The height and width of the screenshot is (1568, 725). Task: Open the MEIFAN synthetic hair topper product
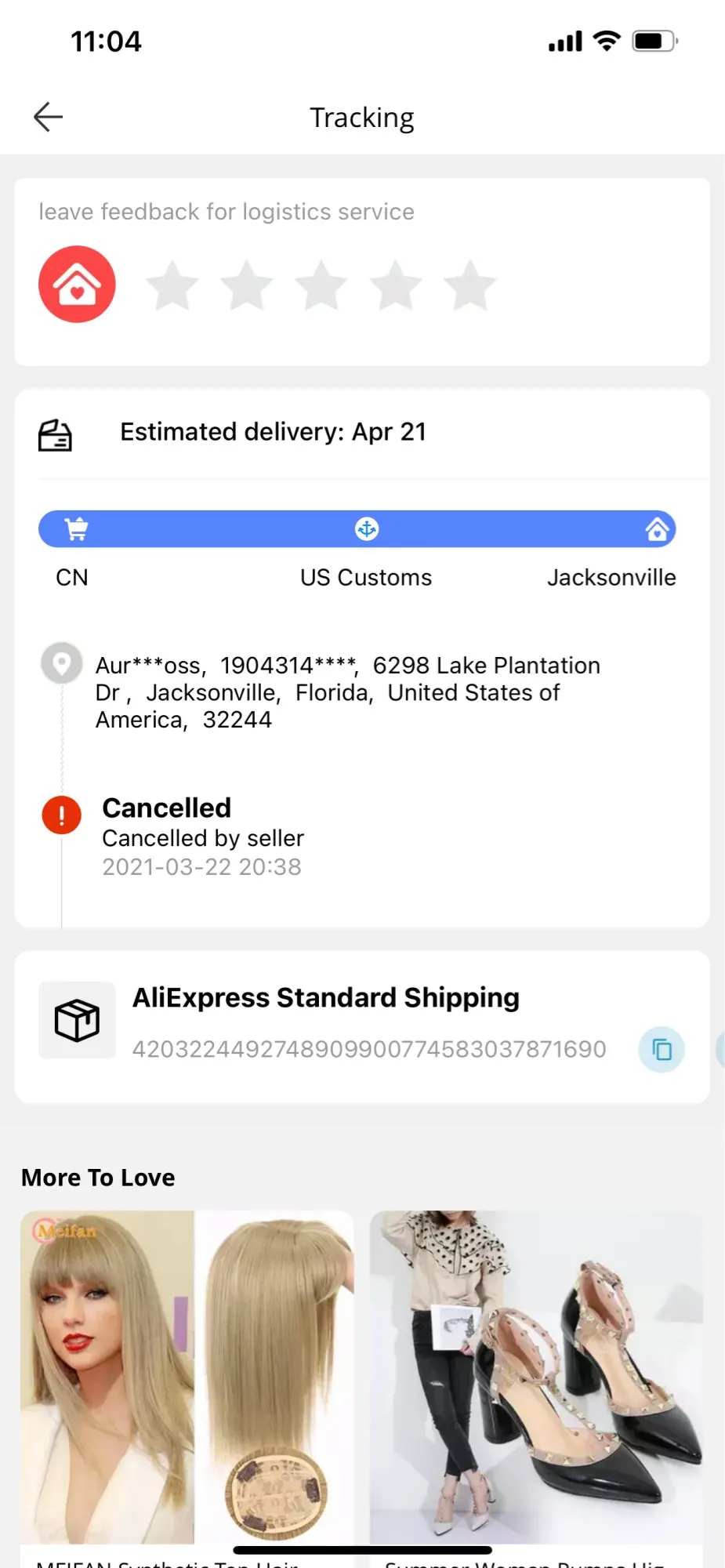coord(187,1377)
